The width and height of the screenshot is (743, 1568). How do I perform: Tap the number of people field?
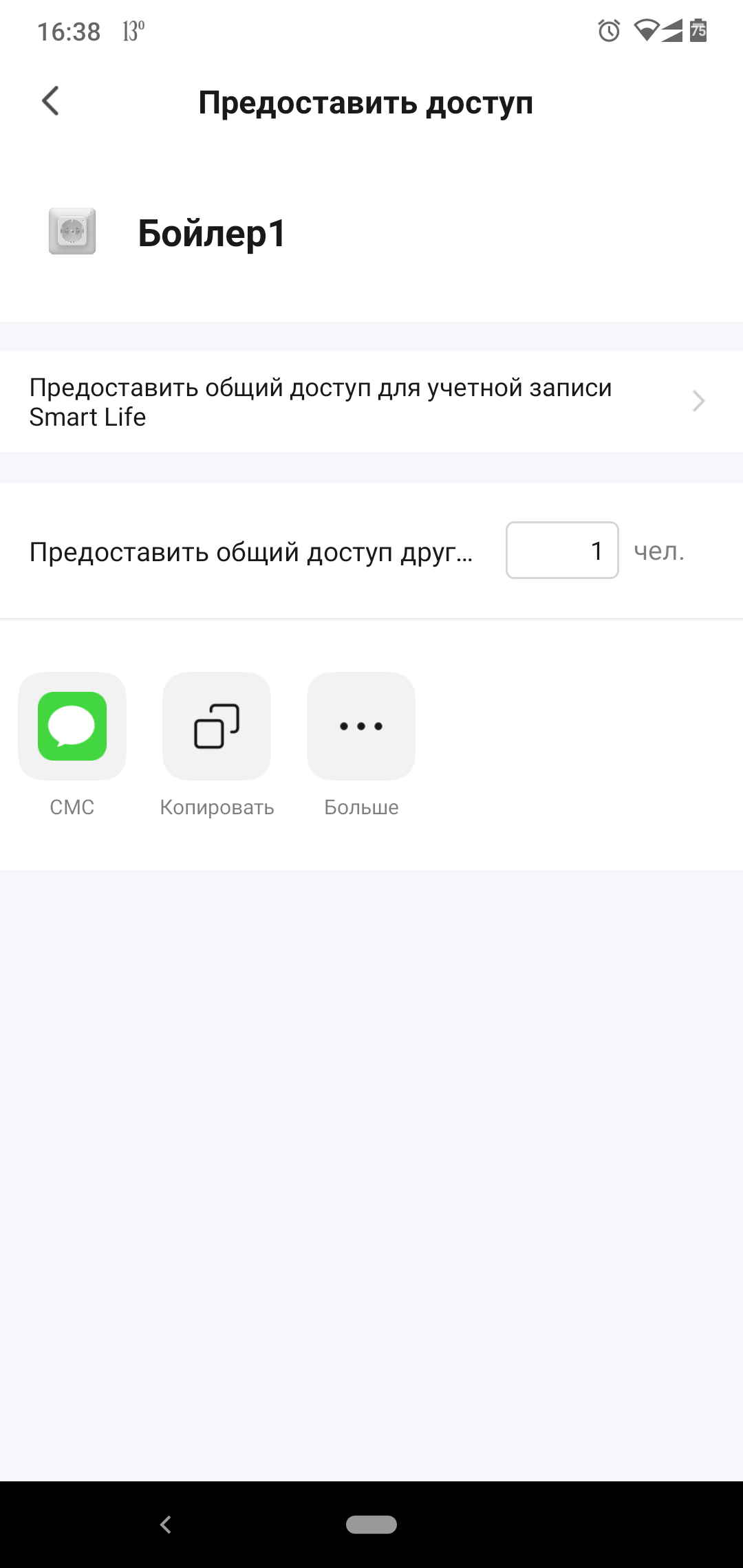pos(562,550)
